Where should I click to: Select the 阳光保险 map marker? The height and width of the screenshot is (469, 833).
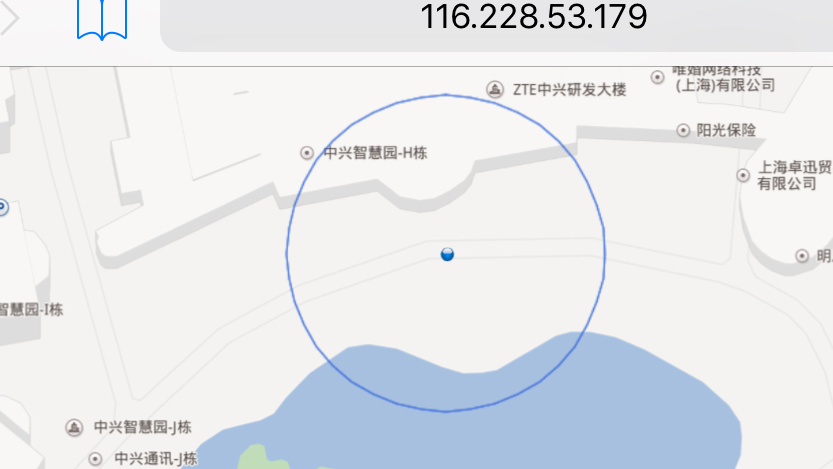pyautogui.click(x=683, y=130)
